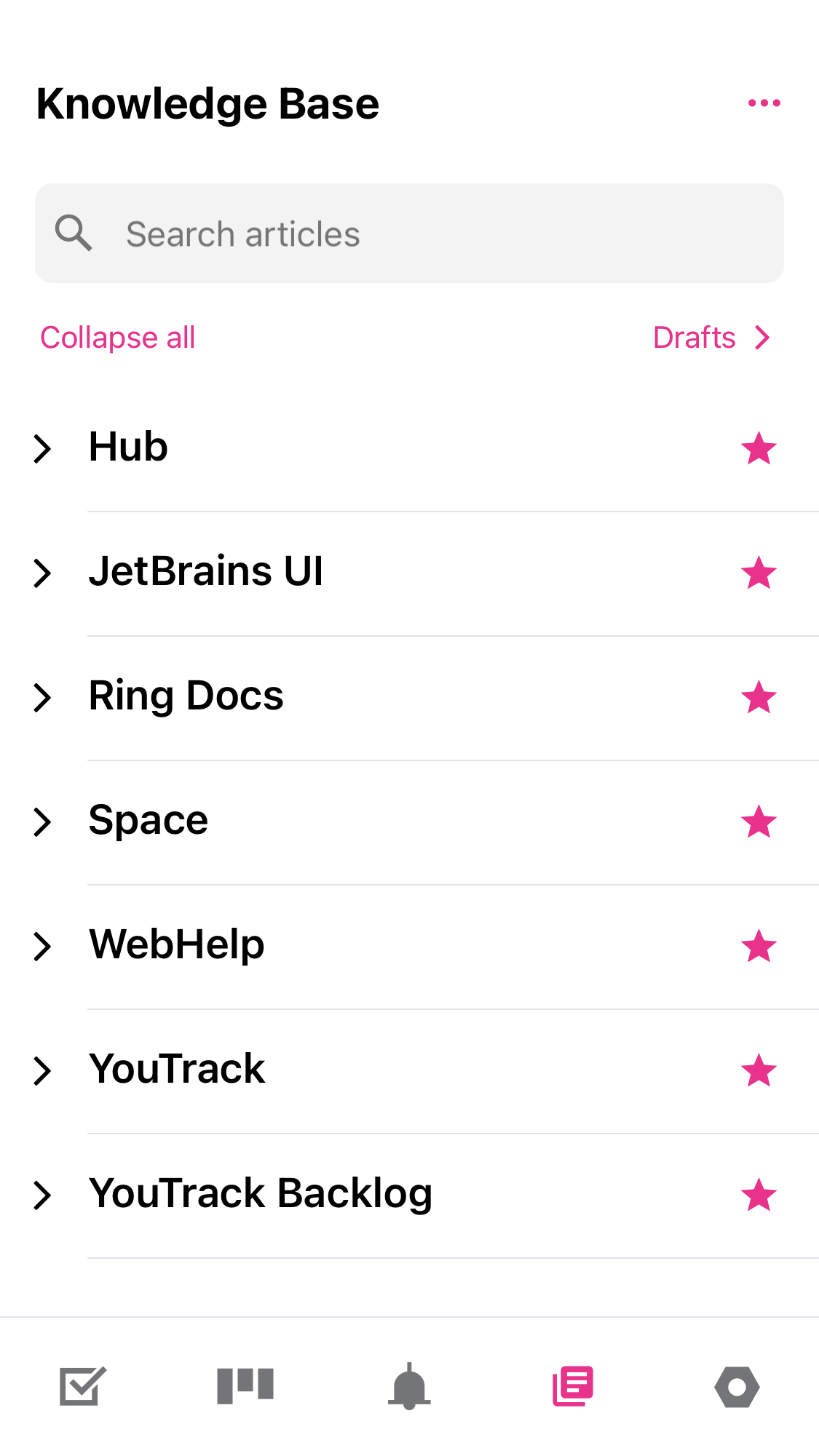Image resolution: width=819 pixels, height=1456 pixels.
Task: Tap the Drafts chevron arrow
Action: [763, 337]
